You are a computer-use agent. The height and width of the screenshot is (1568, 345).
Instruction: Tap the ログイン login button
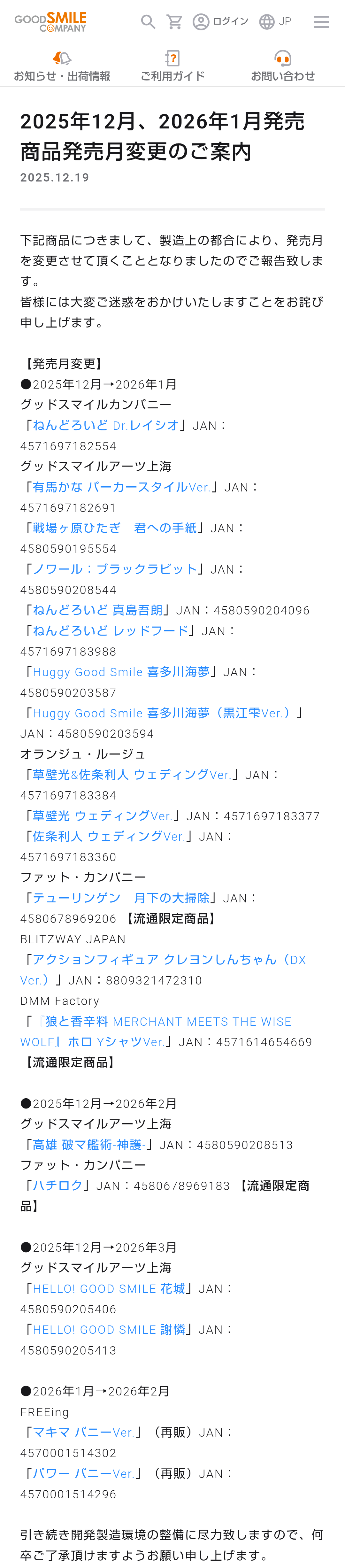click(220, 22)
